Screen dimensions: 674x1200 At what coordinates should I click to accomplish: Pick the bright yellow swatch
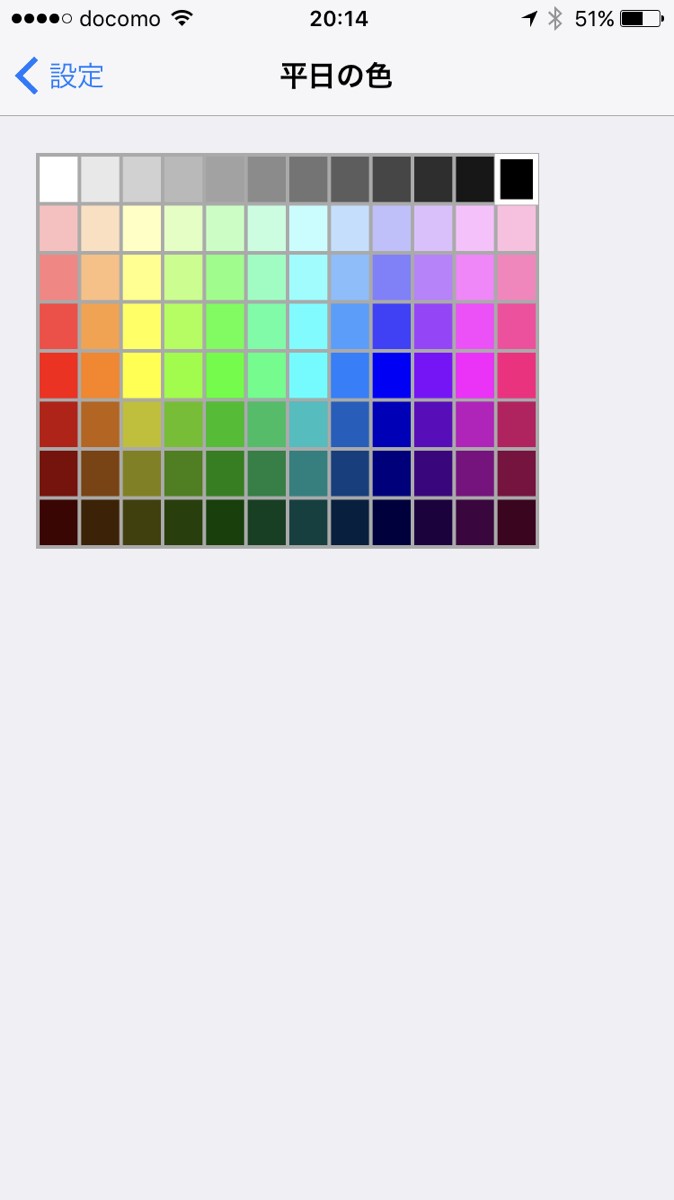pyautogui.click(x=141, y=375)
